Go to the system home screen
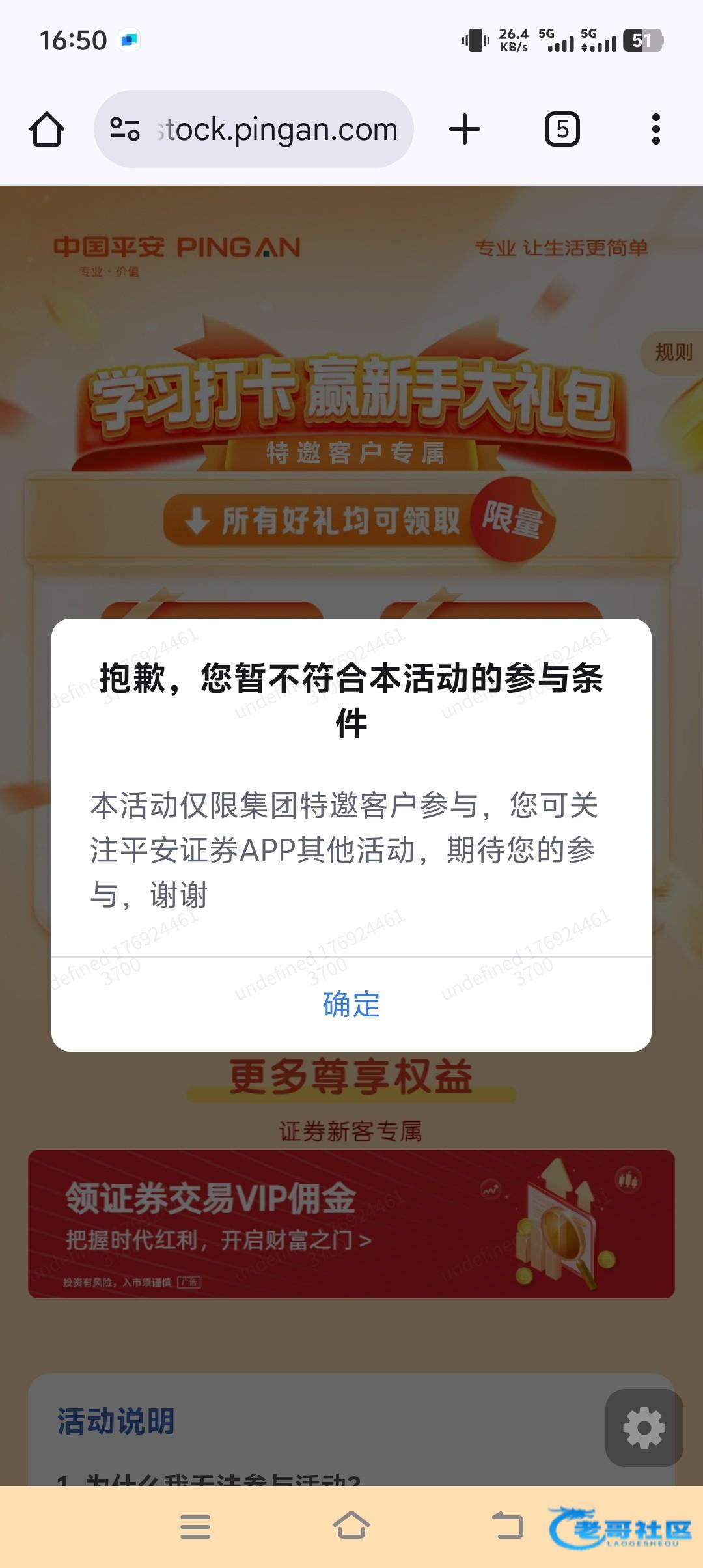 [351, 1525]
